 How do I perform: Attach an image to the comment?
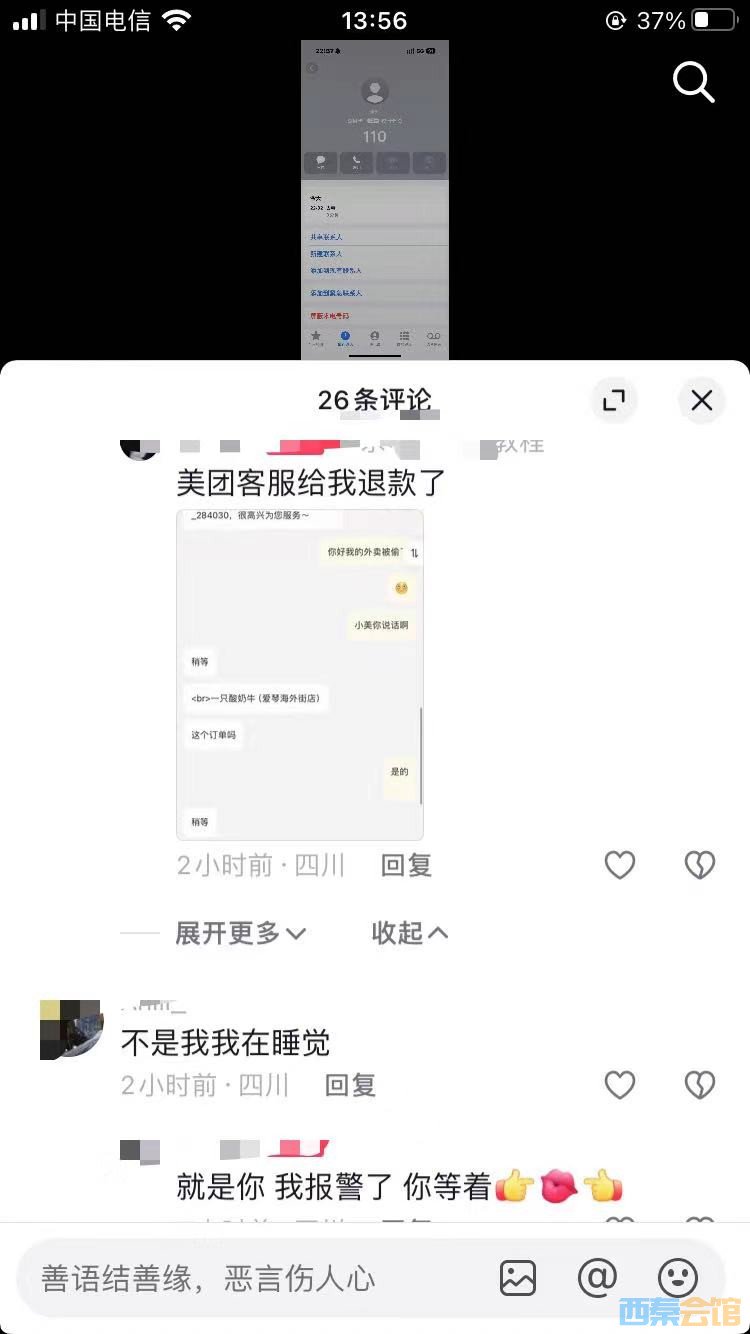pos(518,1278)
